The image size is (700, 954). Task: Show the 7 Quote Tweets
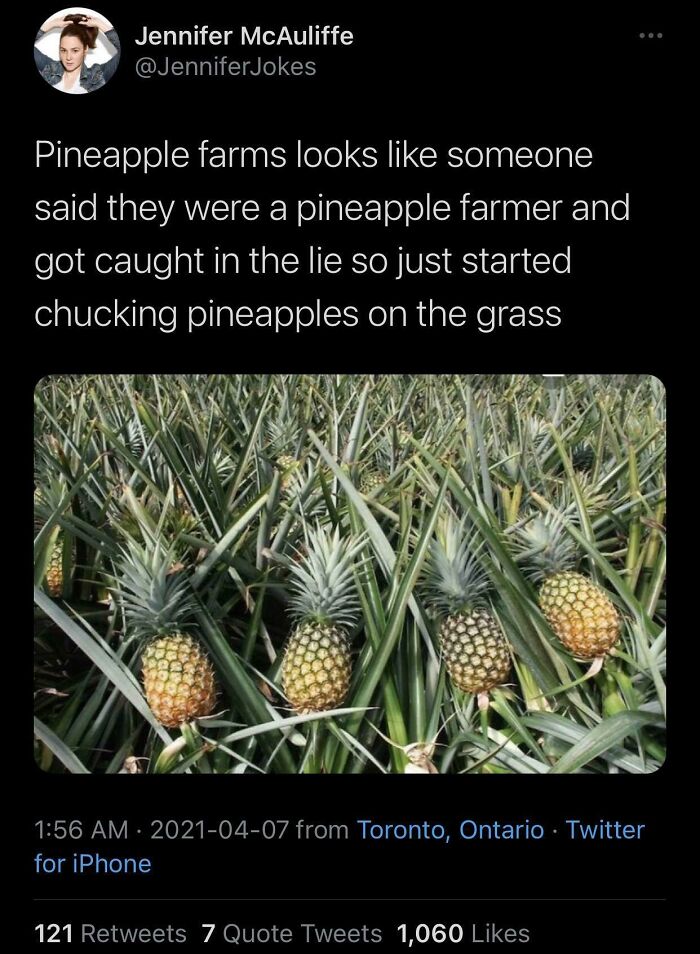[x=292, y=933]
